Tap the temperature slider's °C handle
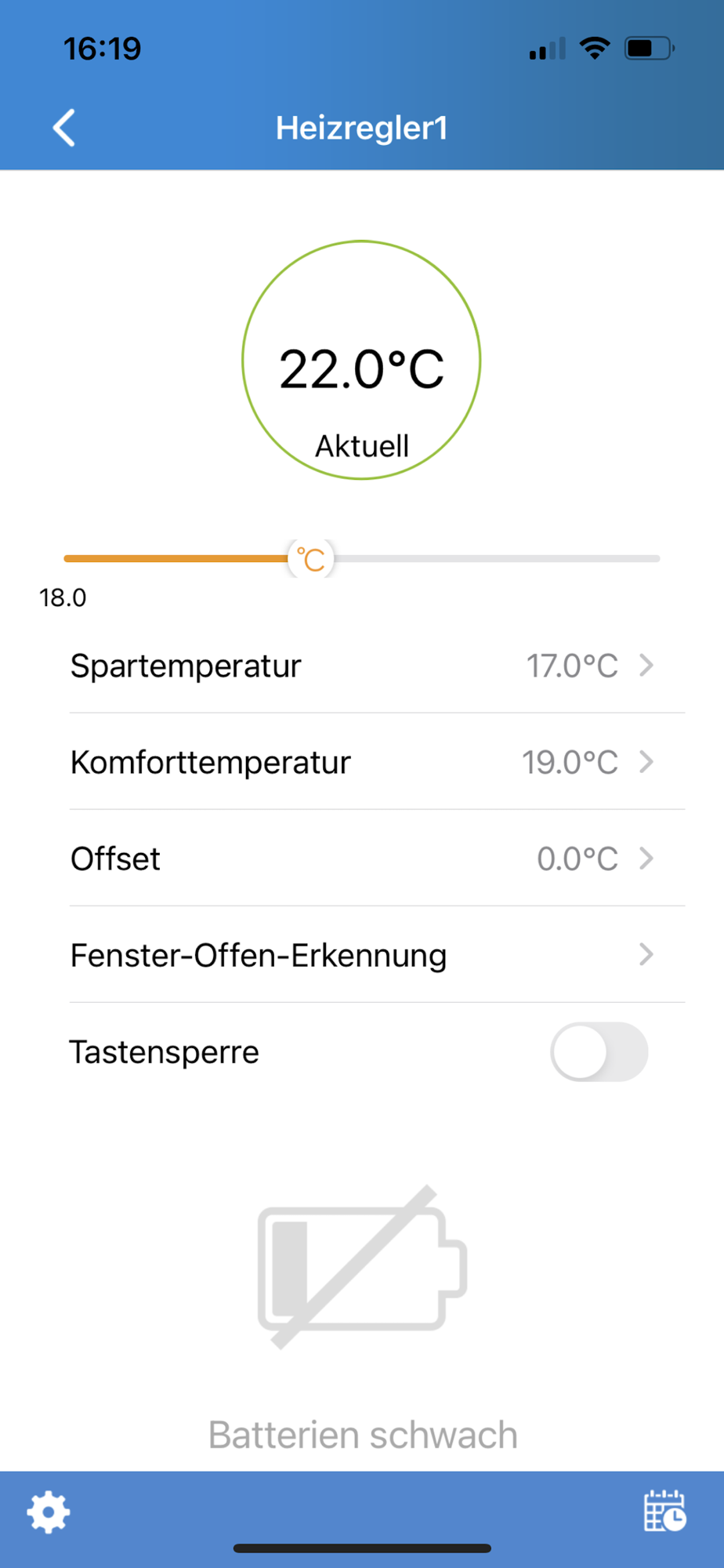This screenshot has height=1568, width=724. (311, 559)
